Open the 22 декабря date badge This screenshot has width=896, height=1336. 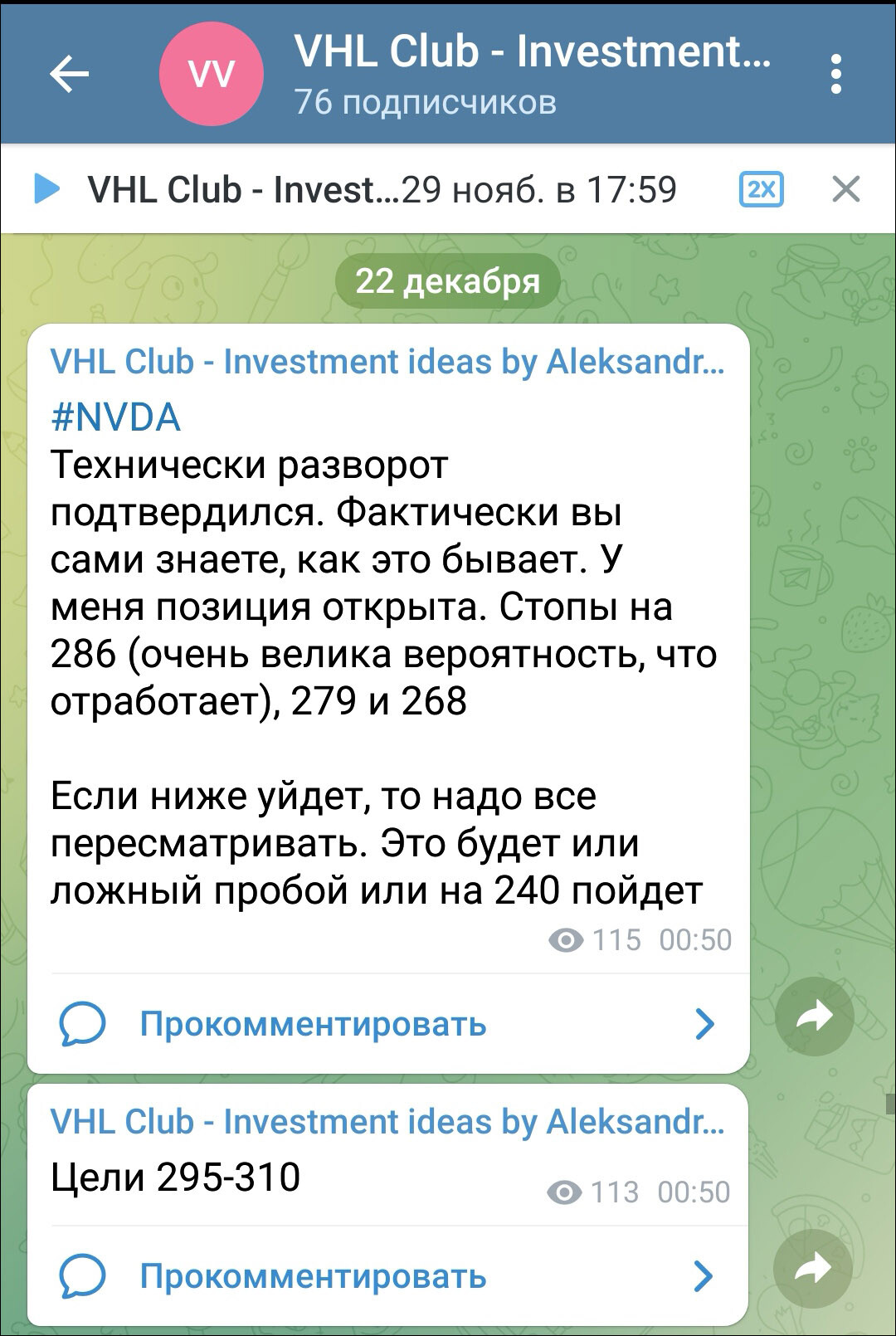coord(447,281)
